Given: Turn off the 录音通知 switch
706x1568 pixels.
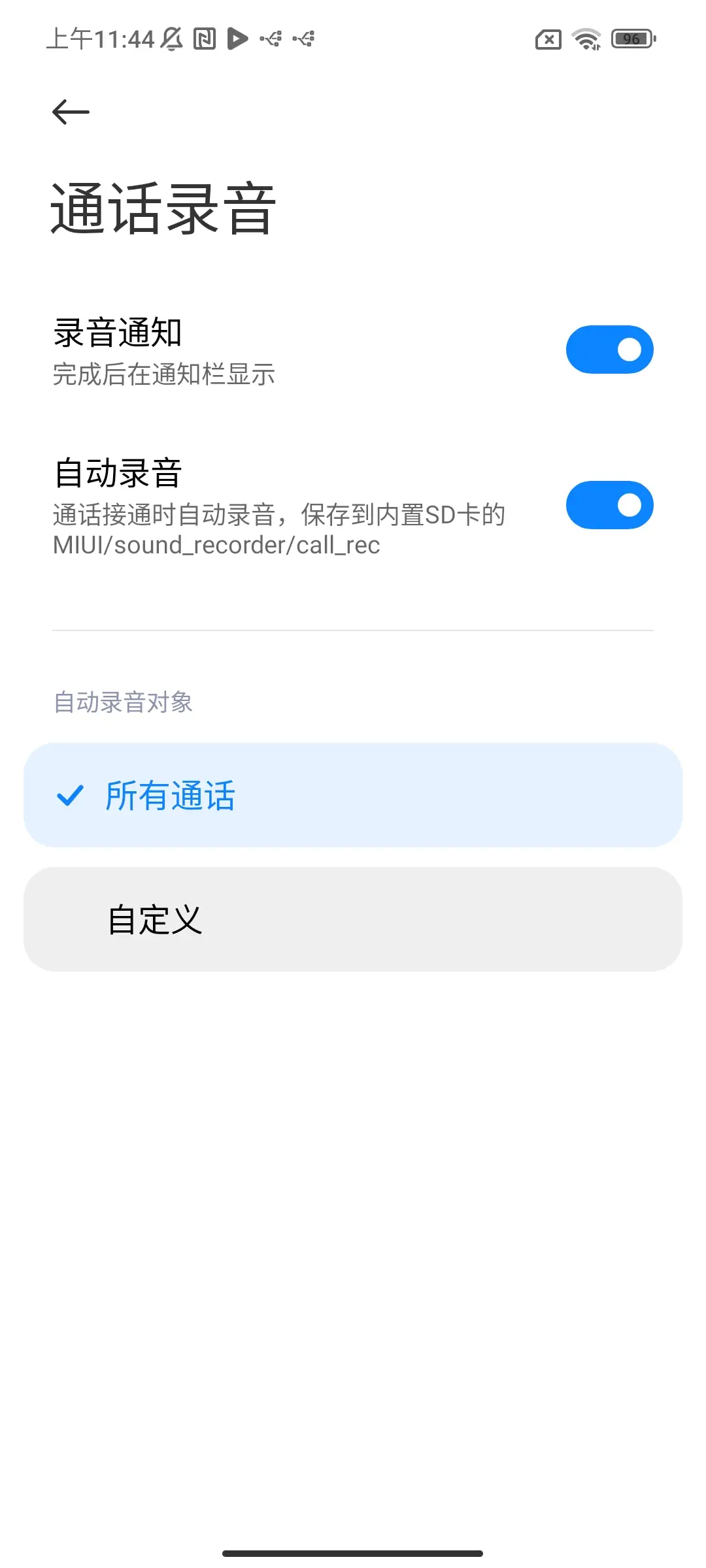Looking at the screenshot, I should pos(609,350).
